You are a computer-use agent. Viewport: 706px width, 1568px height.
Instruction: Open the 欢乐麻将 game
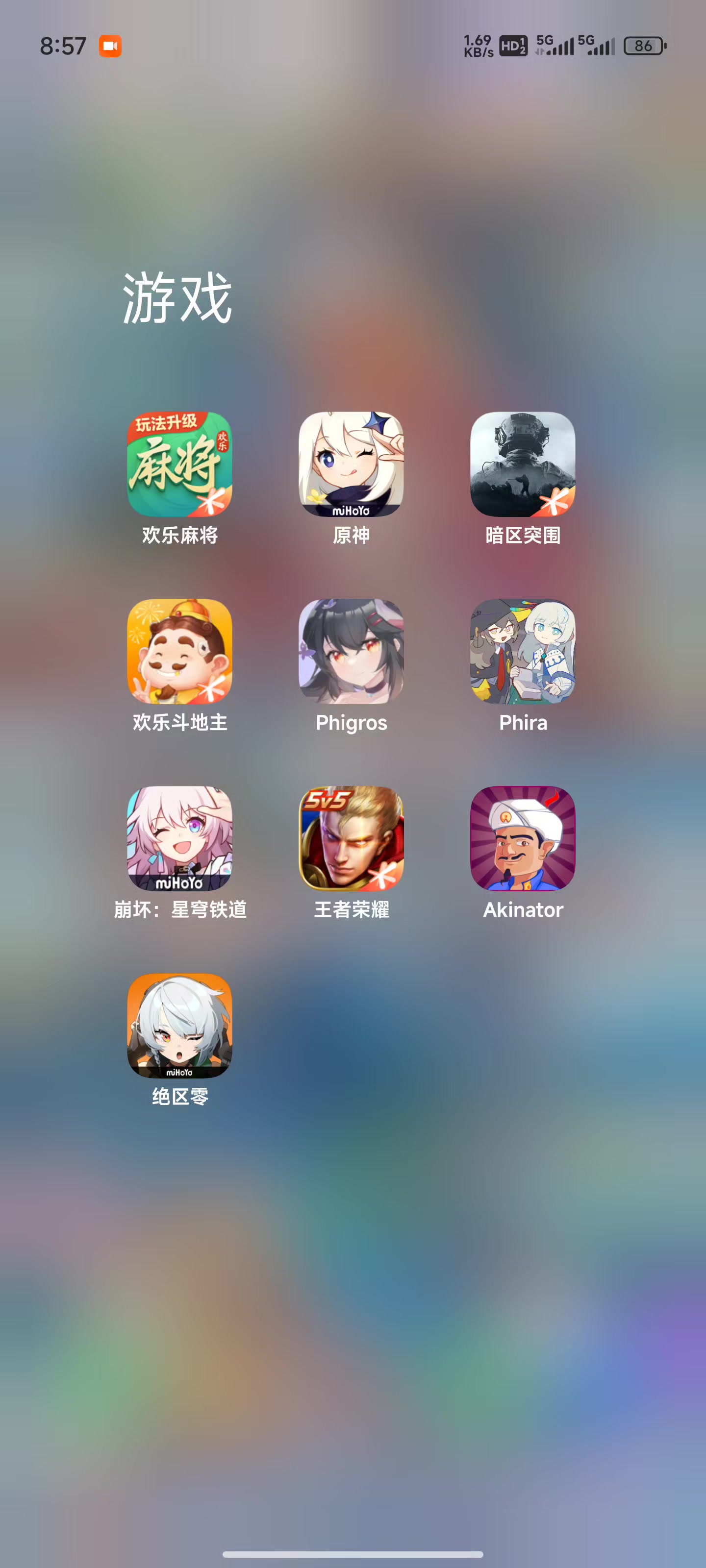(180, 465)
